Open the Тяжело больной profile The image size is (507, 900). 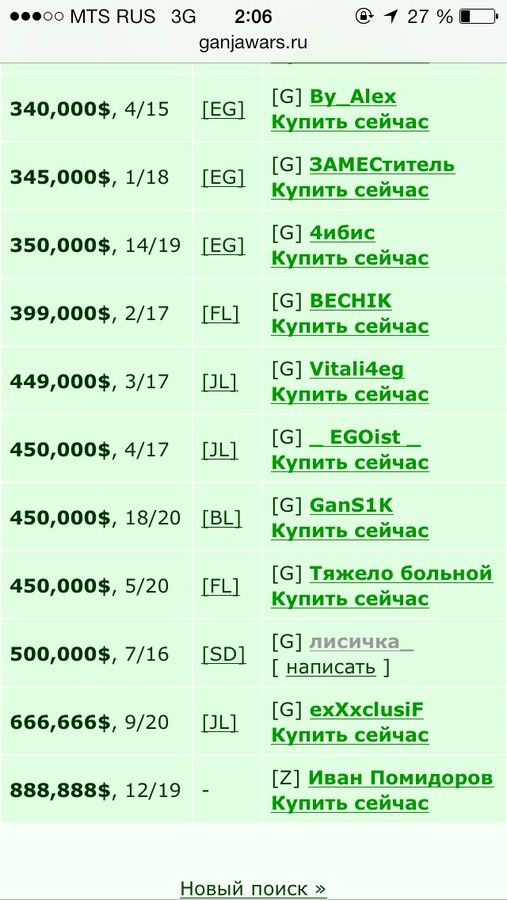coord(401,573)
